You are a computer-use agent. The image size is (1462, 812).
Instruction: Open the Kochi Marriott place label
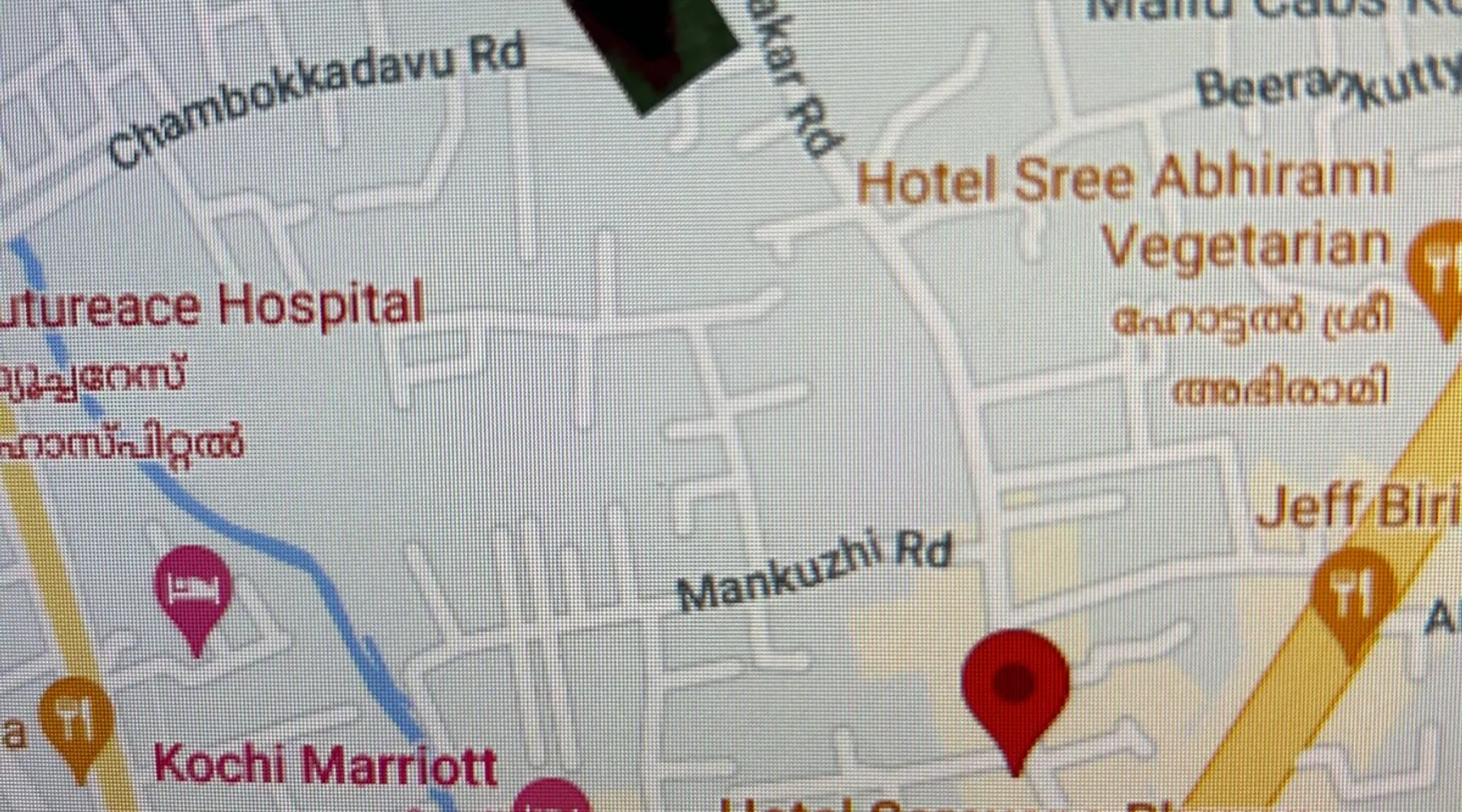click(325, 765)
